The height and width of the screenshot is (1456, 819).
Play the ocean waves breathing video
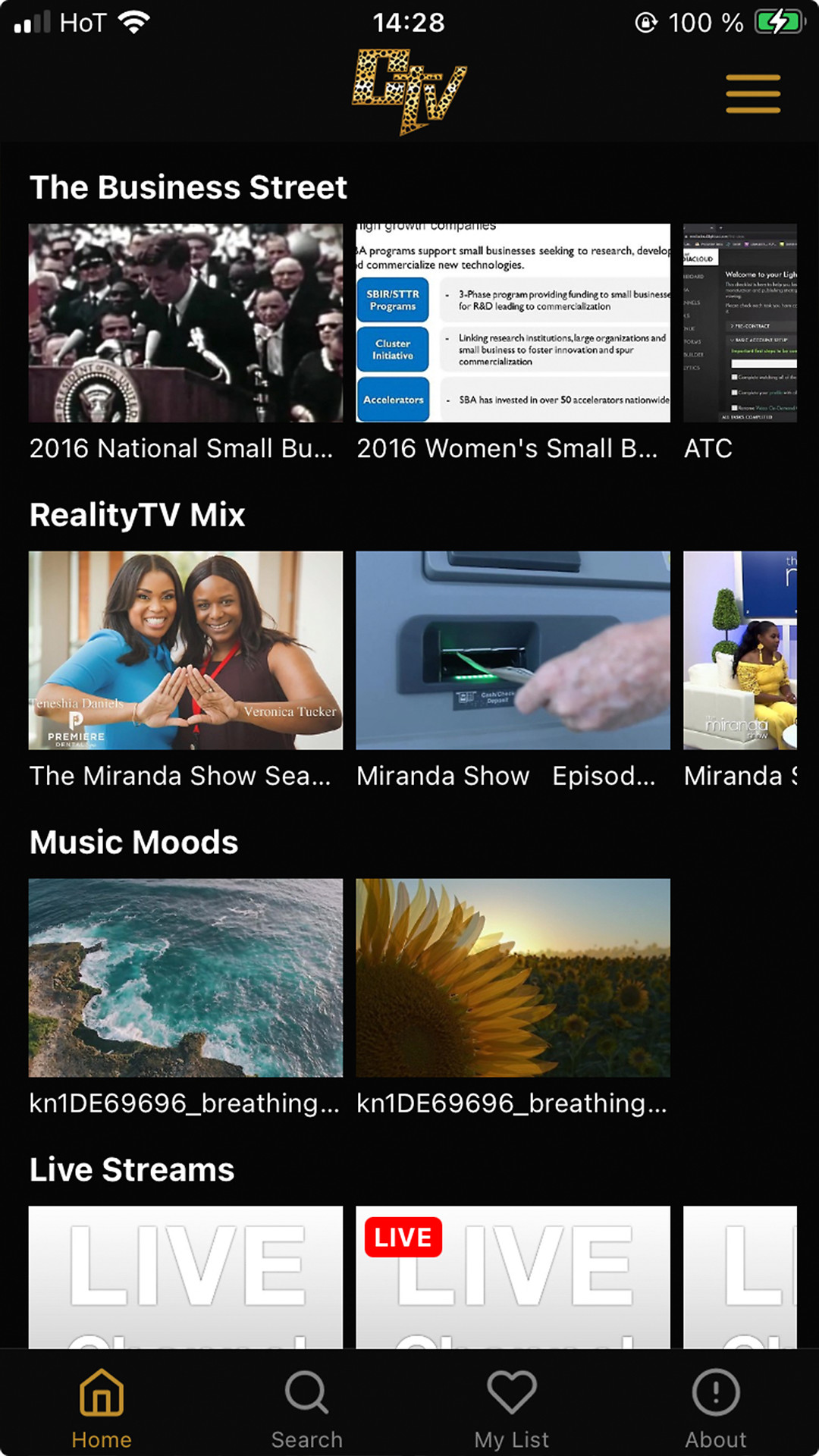(x=185, y=978)
